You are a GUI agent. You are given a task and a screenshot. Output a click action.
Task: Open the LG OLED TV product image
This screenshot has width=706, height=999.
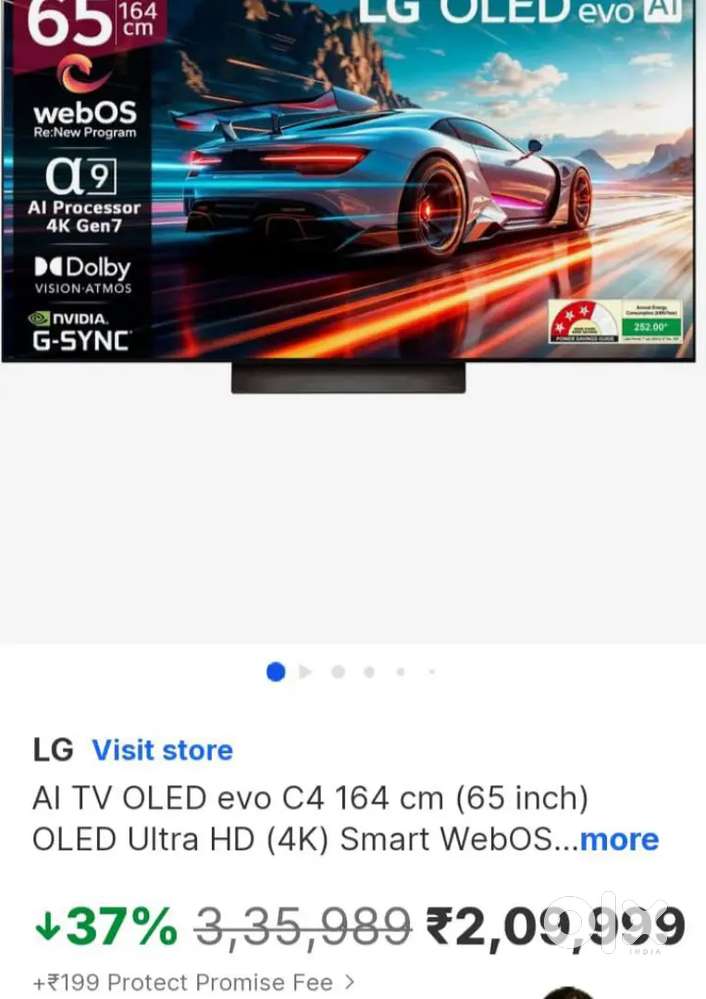(350, 190)
